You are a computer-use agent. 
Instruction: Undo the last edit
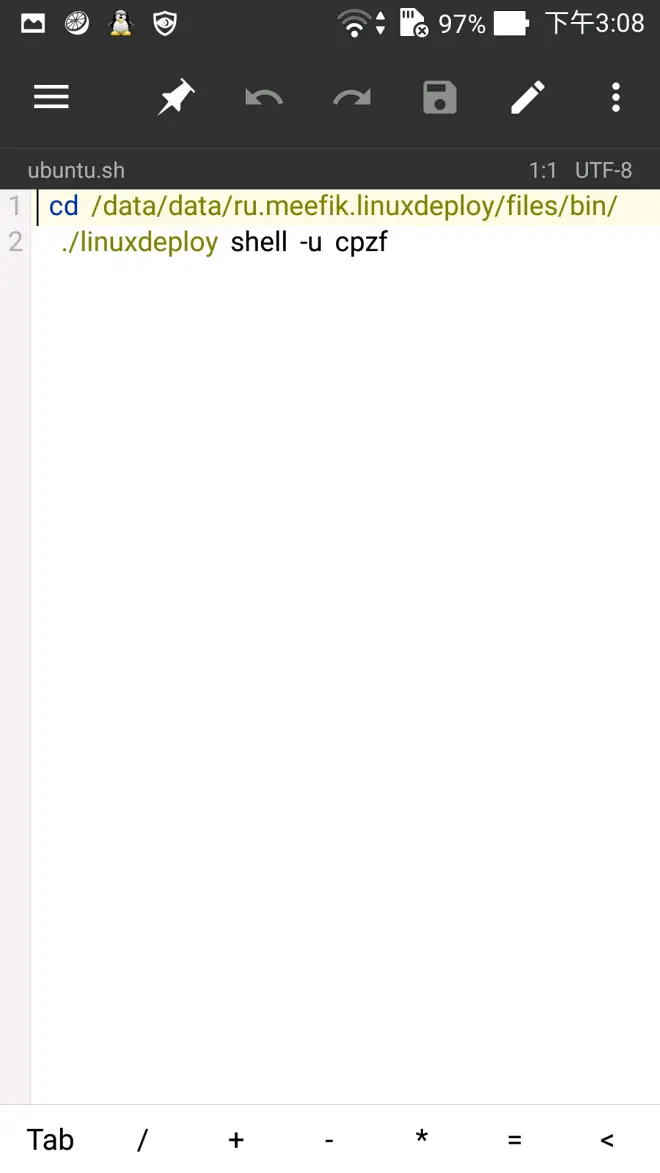pyautogui.click(x=264, y=97)
